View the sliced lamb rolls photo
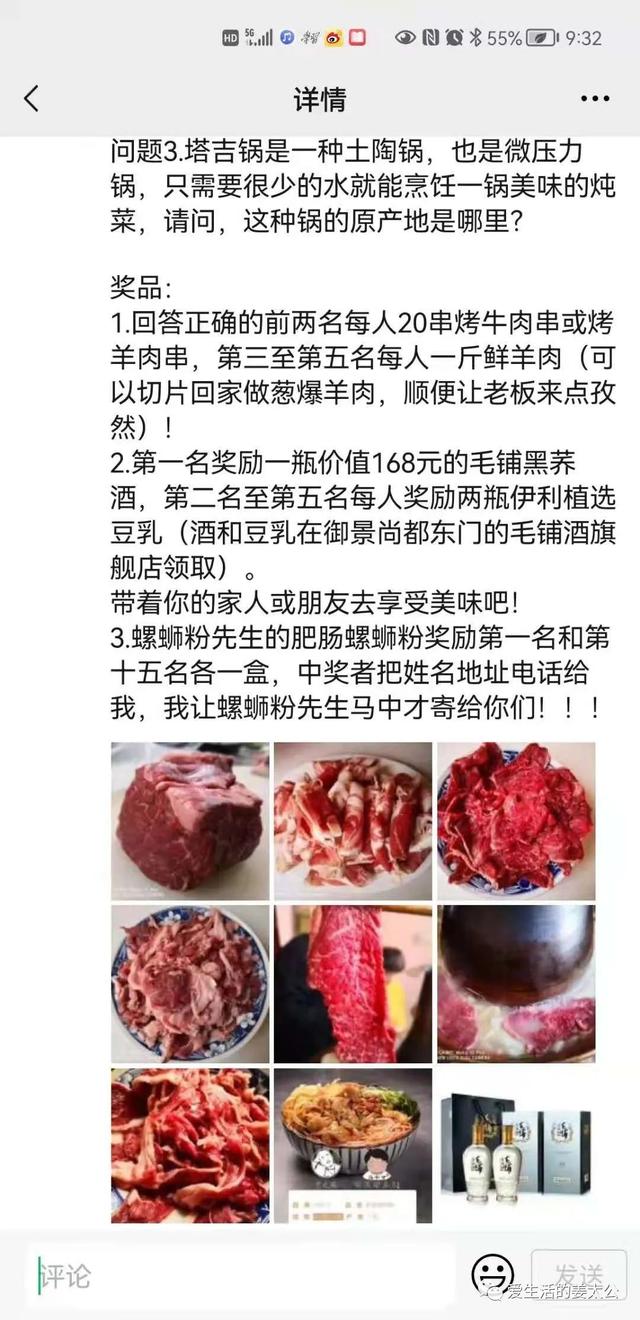 (353, 820)
